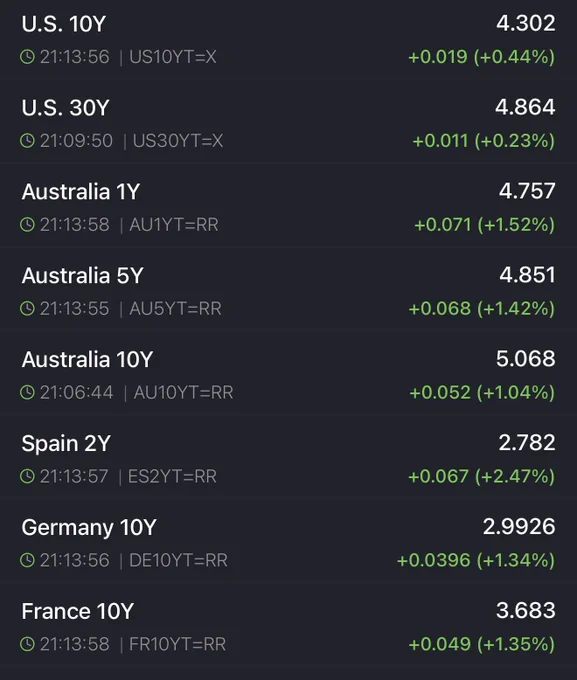Open the Australia 10Y quote
The width and height of the screenshot is (577, 680).
click(288, 375)
